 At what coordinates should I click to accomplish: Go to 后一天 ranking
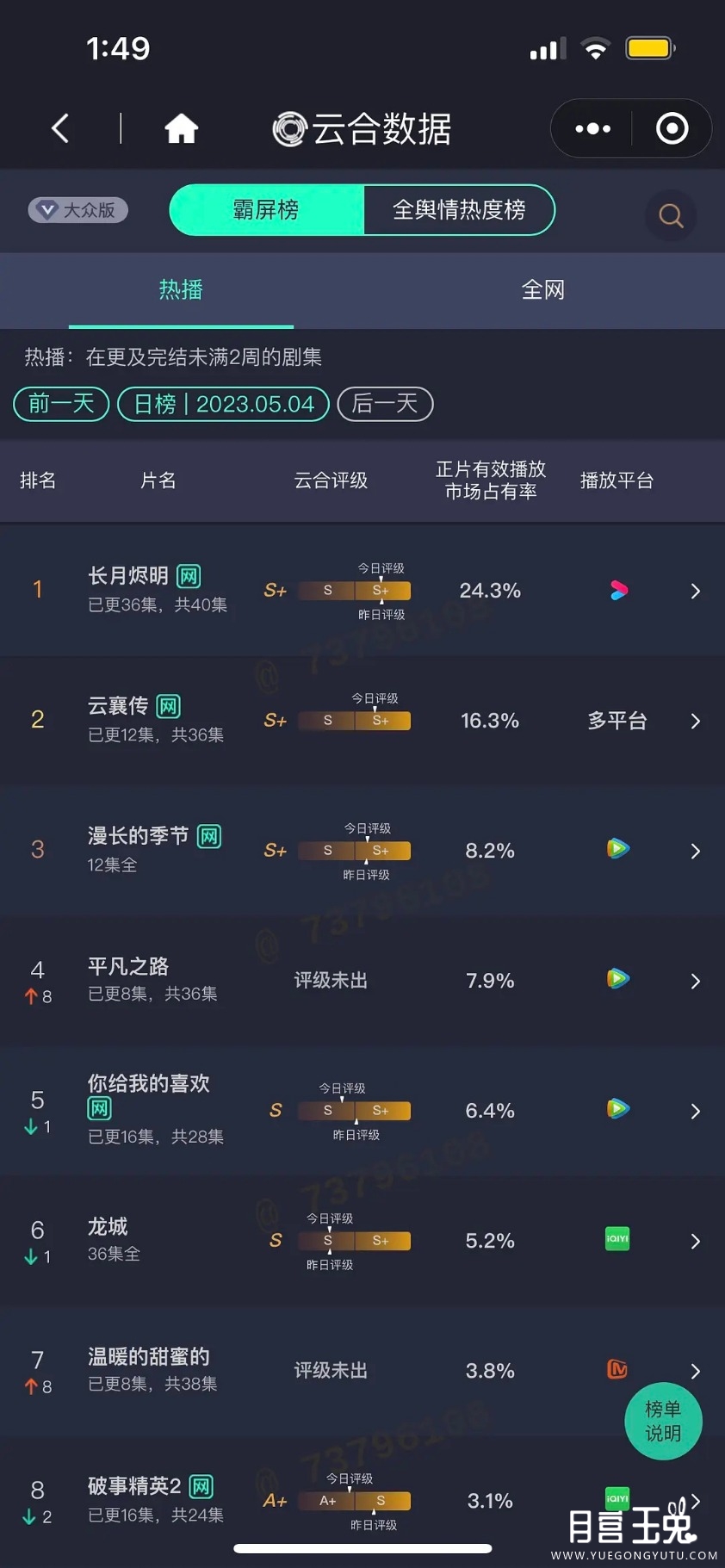(x=385, y=404)
